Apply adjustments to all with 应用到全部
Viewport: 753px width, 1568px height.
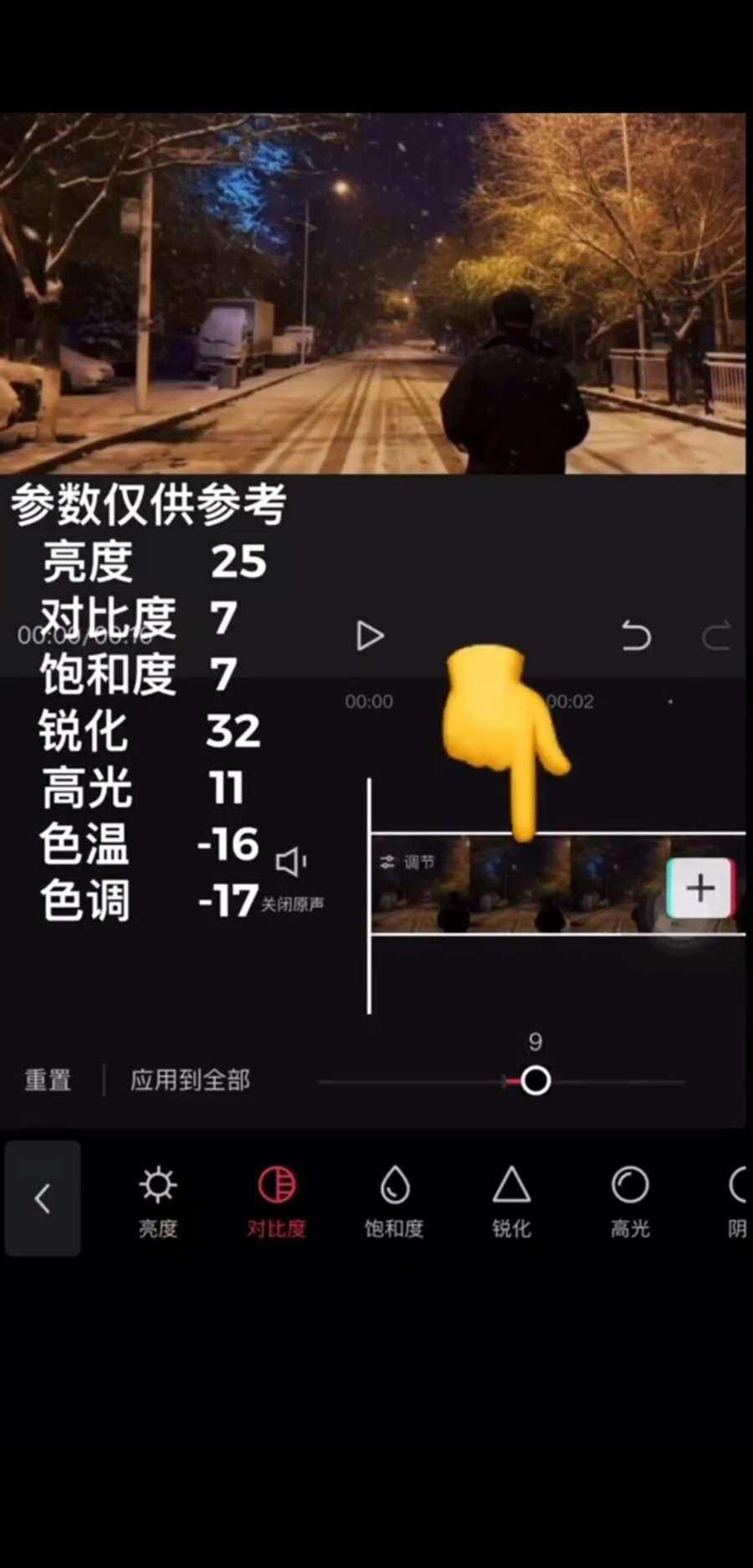(190, 1080)
